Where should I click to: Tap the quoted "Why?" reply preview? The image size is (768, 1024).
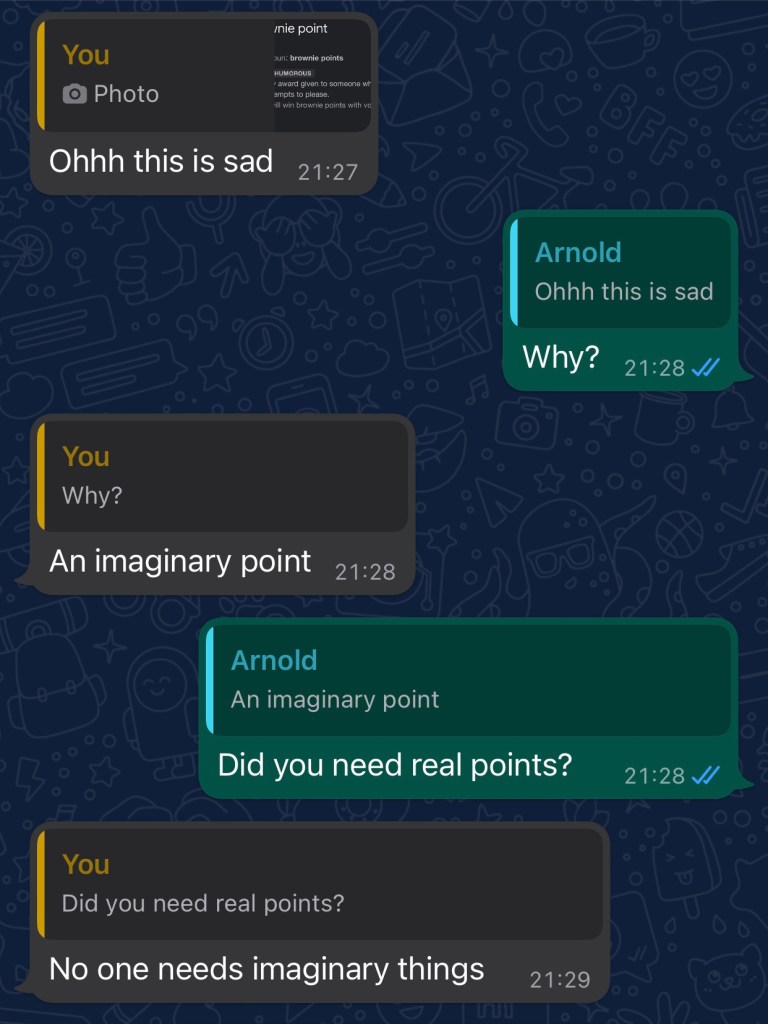click(223, 476)
